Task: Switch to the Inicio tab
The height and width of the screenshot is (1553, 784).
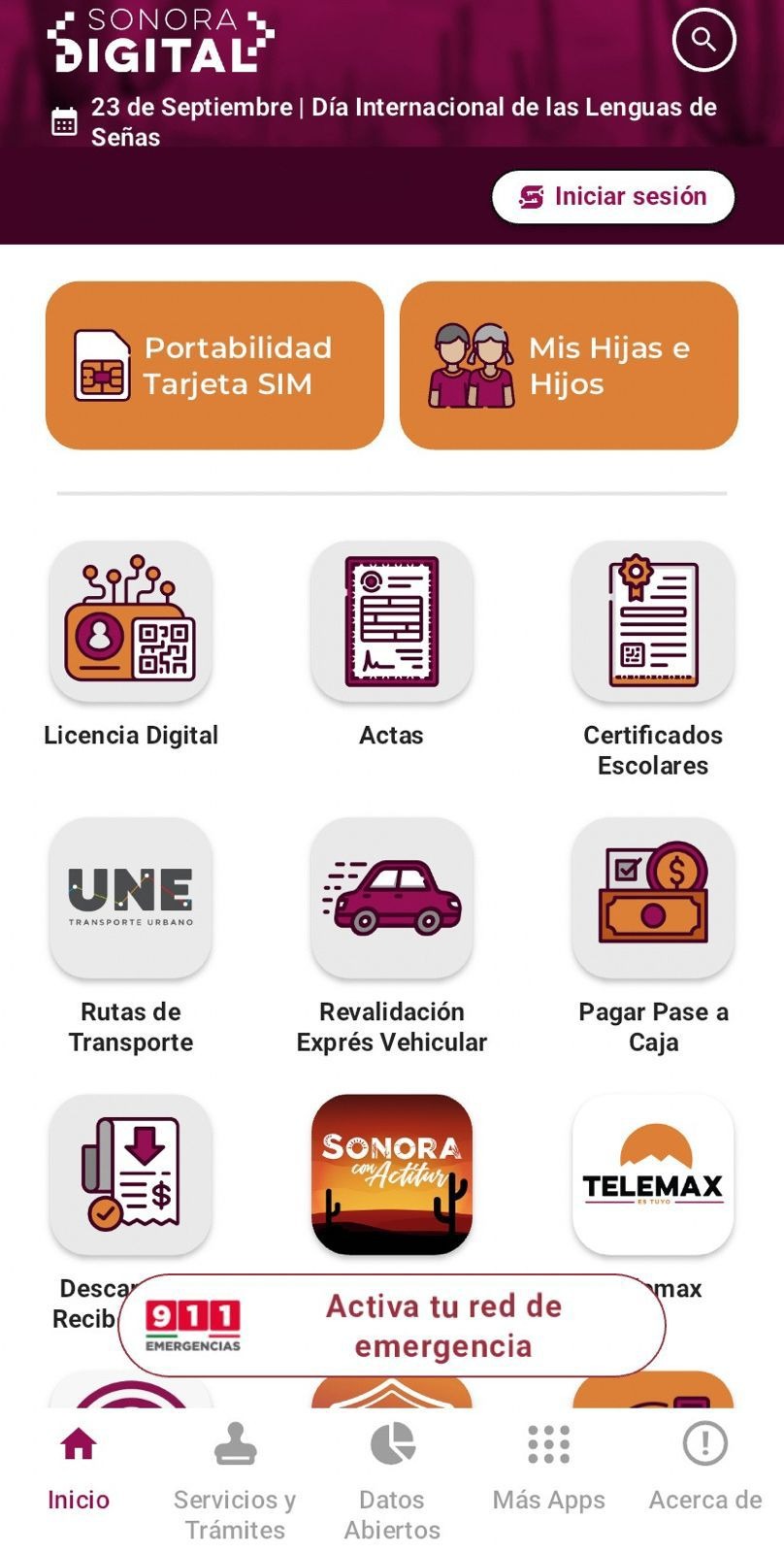Action: coord(79,1469)
